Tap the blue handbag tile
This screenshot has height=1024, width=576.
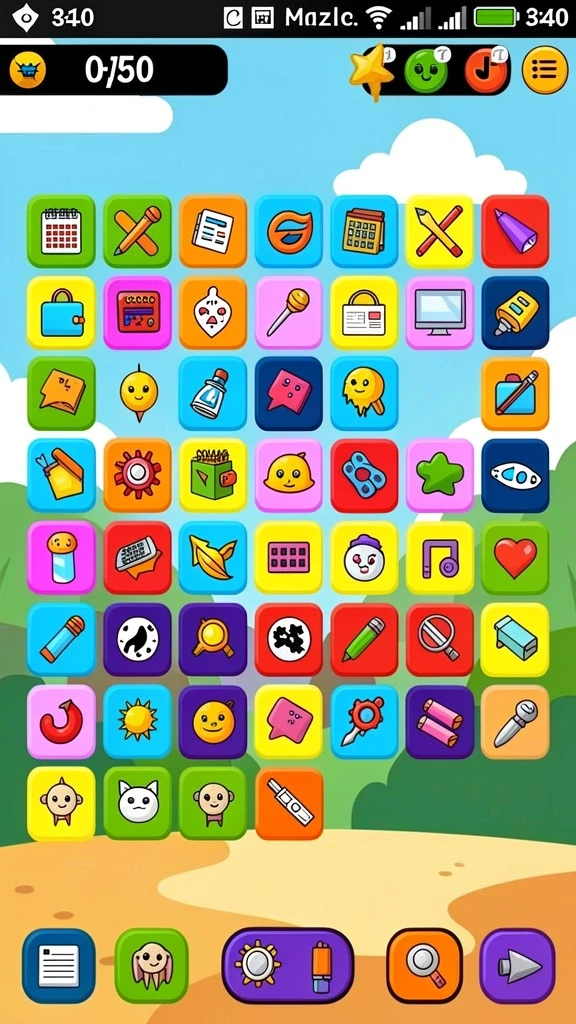pyautogui.click(x=61, y=312)
